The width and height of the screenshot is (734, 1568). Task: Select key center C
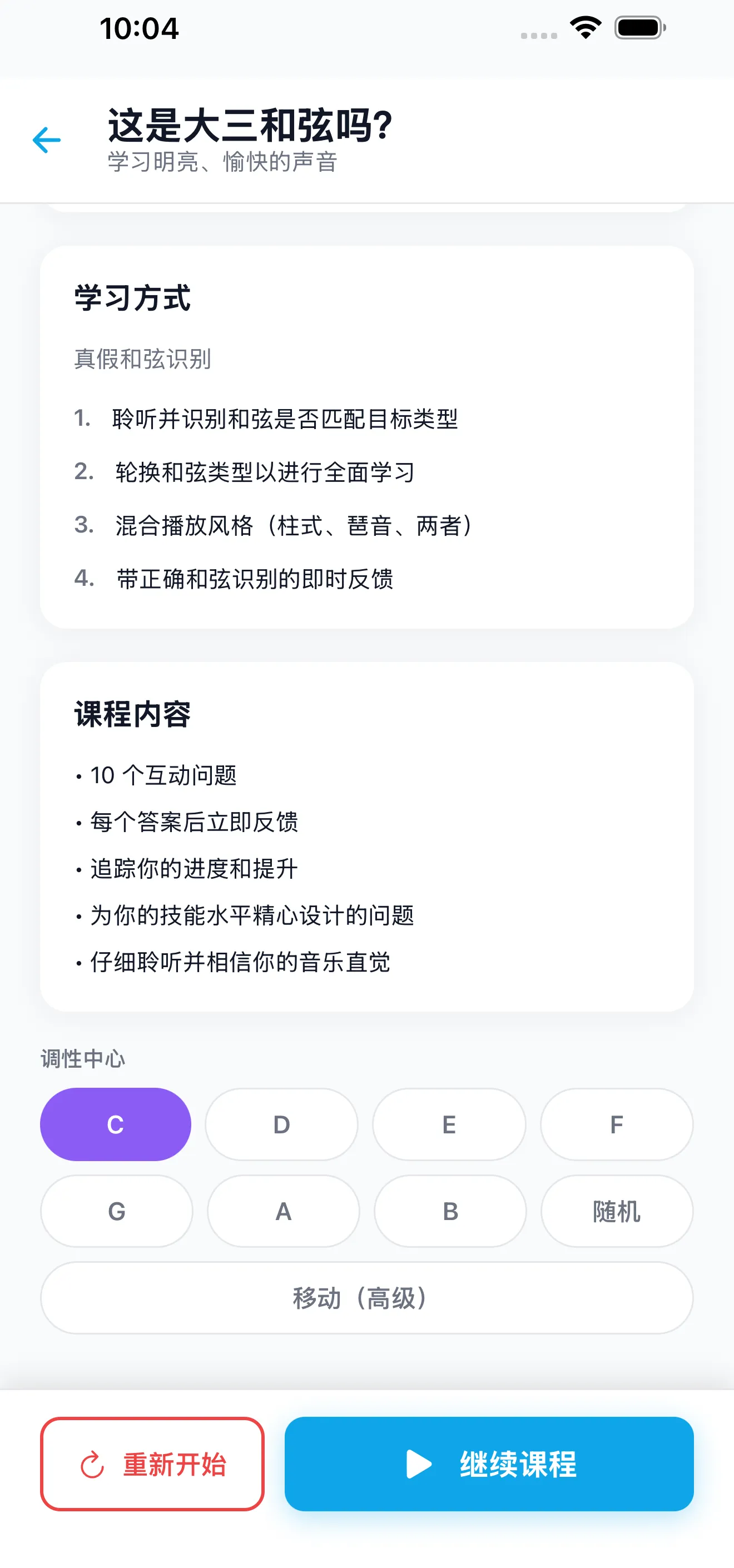pos(116,1124)
